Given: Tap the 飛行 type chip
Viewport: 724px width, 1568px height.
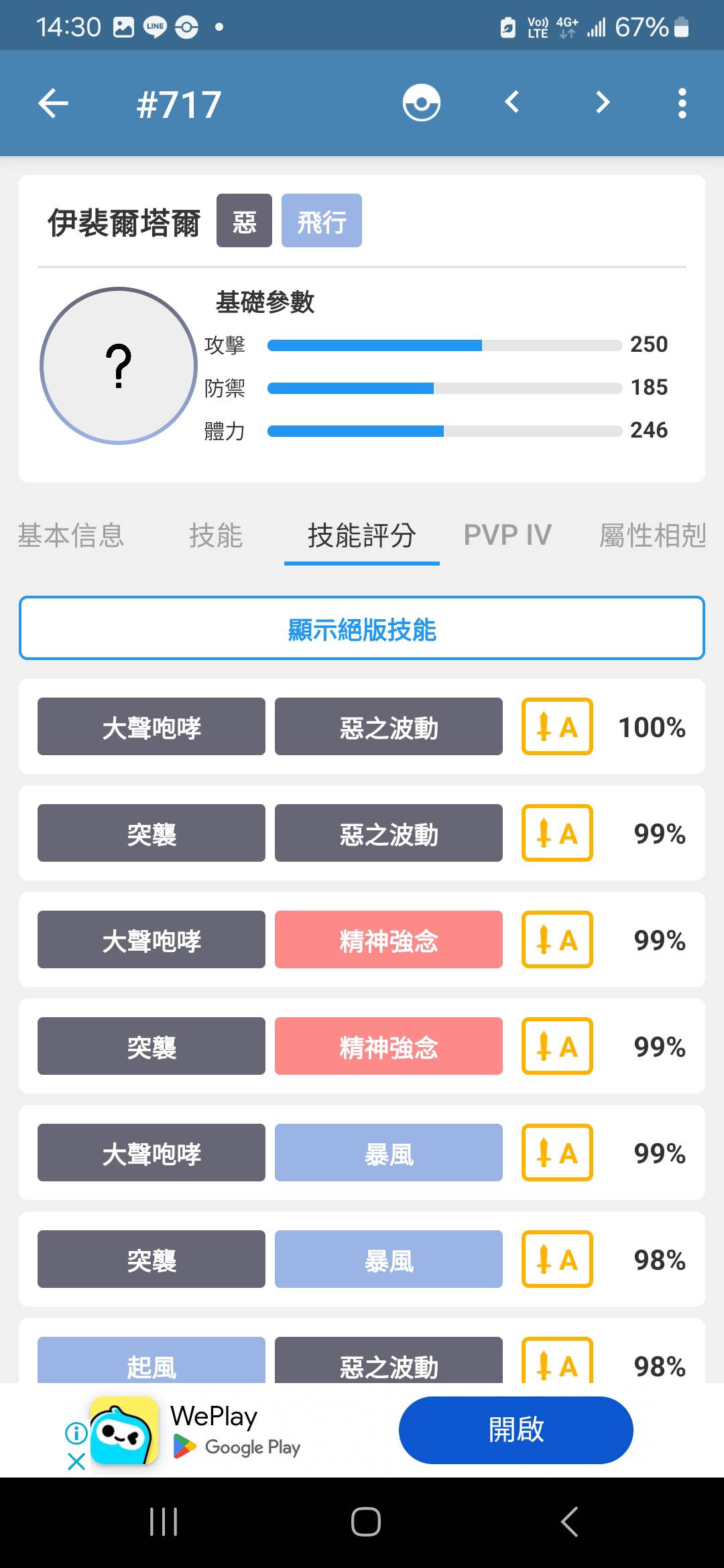Looking at the screenshot, I should [321, 221].
